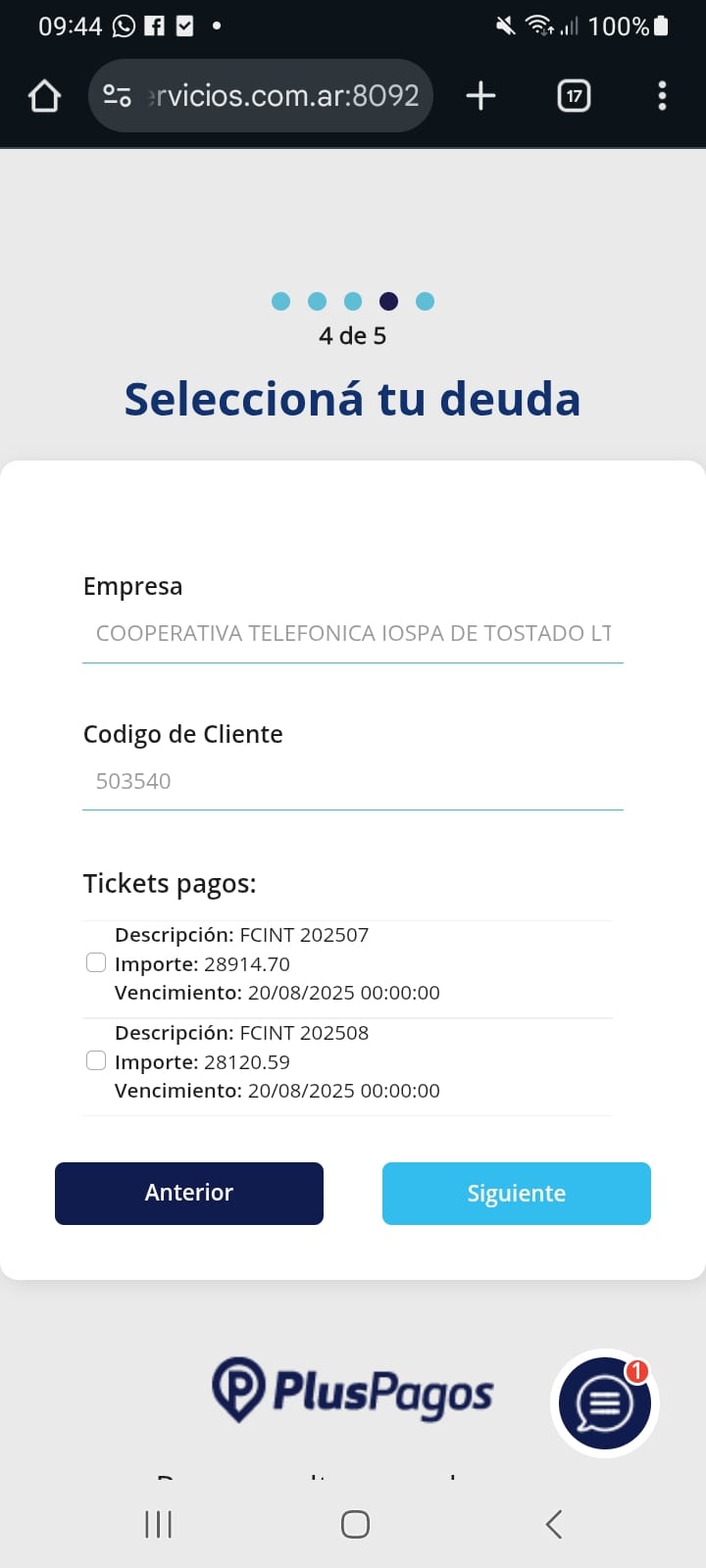Open the tab switcher showing 17 tabs
This screenshot has width=706, height=1568.
click(x=574, y=96)
